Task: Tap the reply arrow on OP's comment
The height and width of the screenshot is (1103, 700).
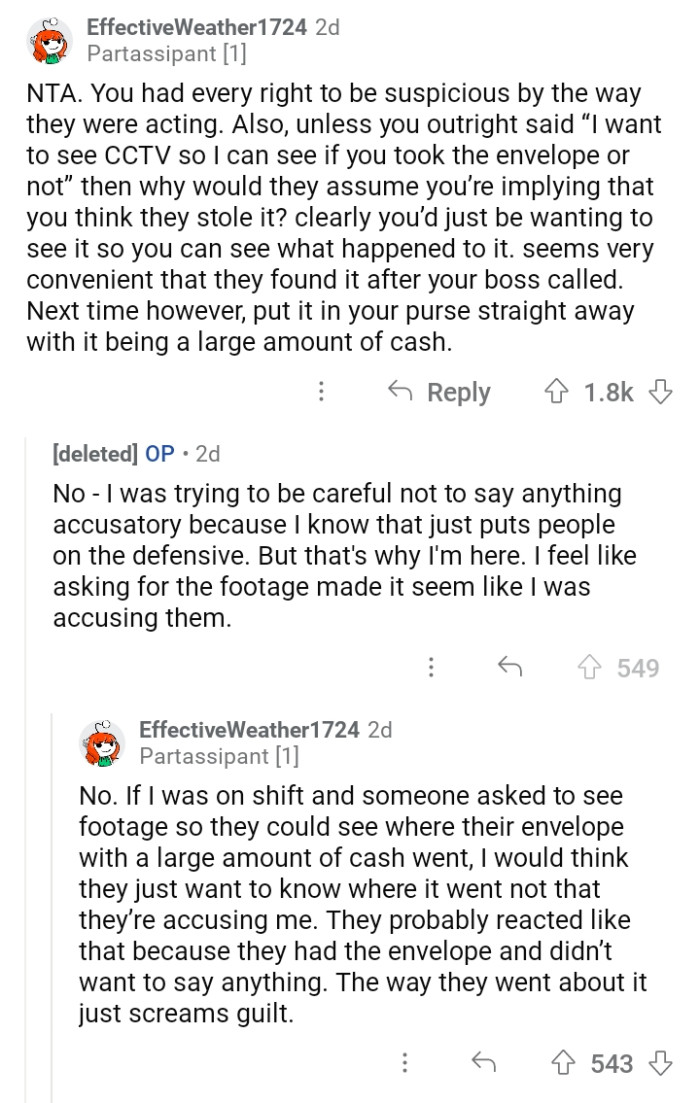Action: [511, 667]
